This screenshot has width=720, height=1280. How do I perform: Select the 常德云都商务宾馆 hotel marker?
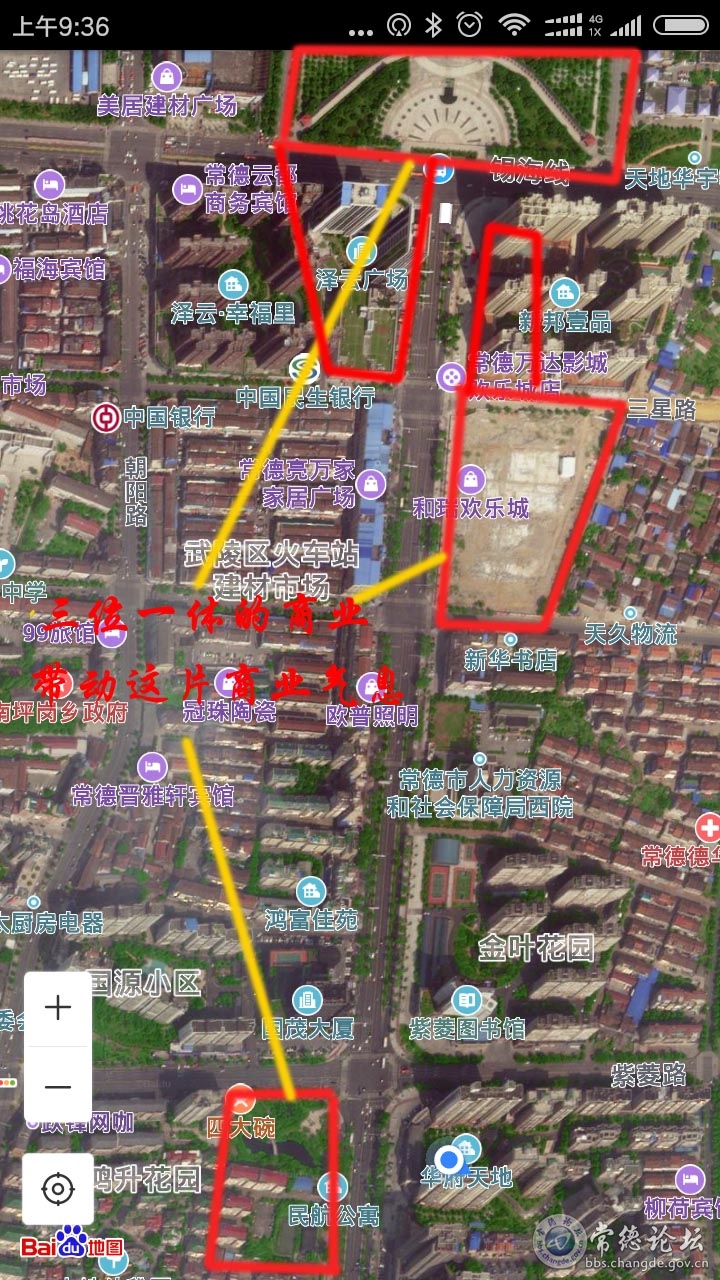[x=187, y=189]
